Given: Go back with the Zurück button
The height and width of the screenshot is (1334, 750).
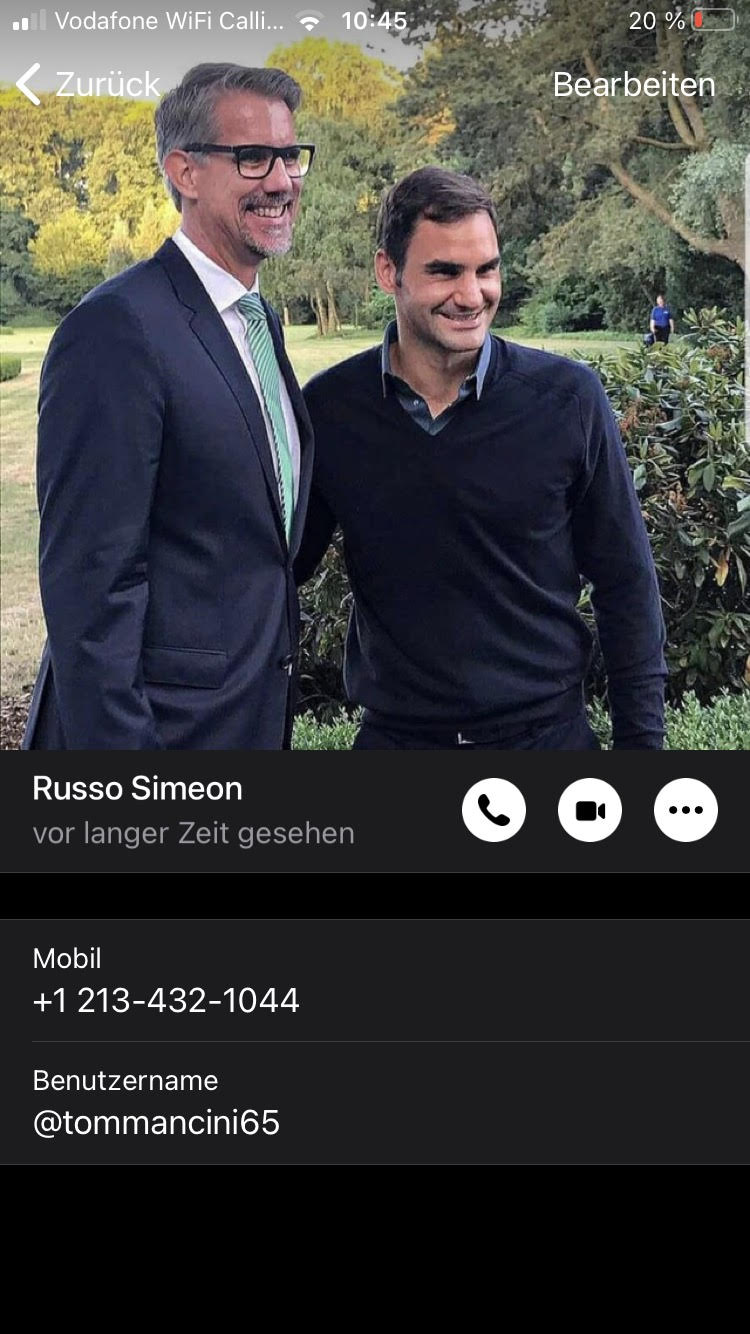Looking at the screenshot, I should point(88,84).
